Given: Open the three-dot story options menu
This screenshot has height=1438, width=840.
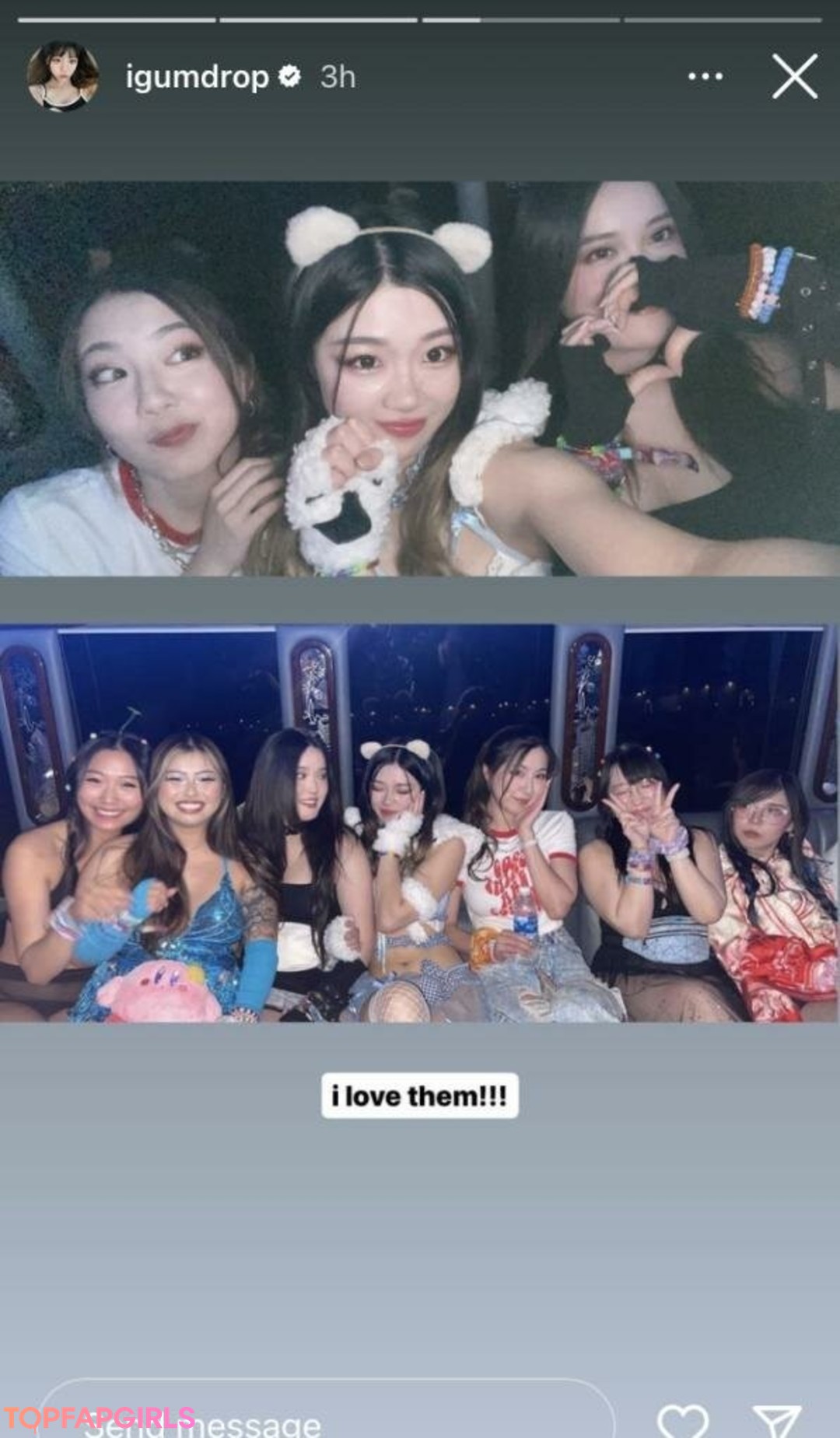Looking at the screenshot, I should [705, 76].
